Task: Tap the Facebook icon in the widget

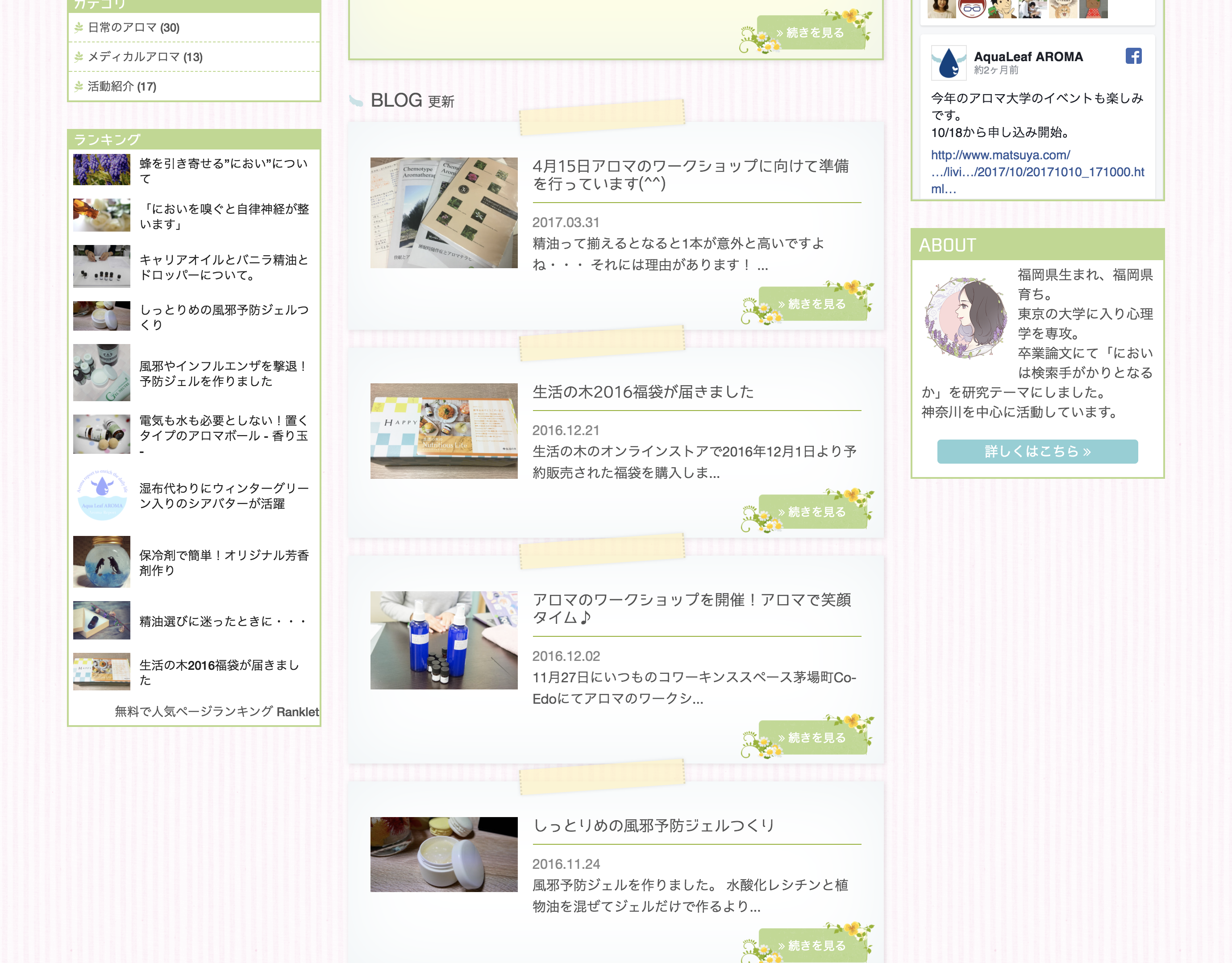Action: [1133, 56]
